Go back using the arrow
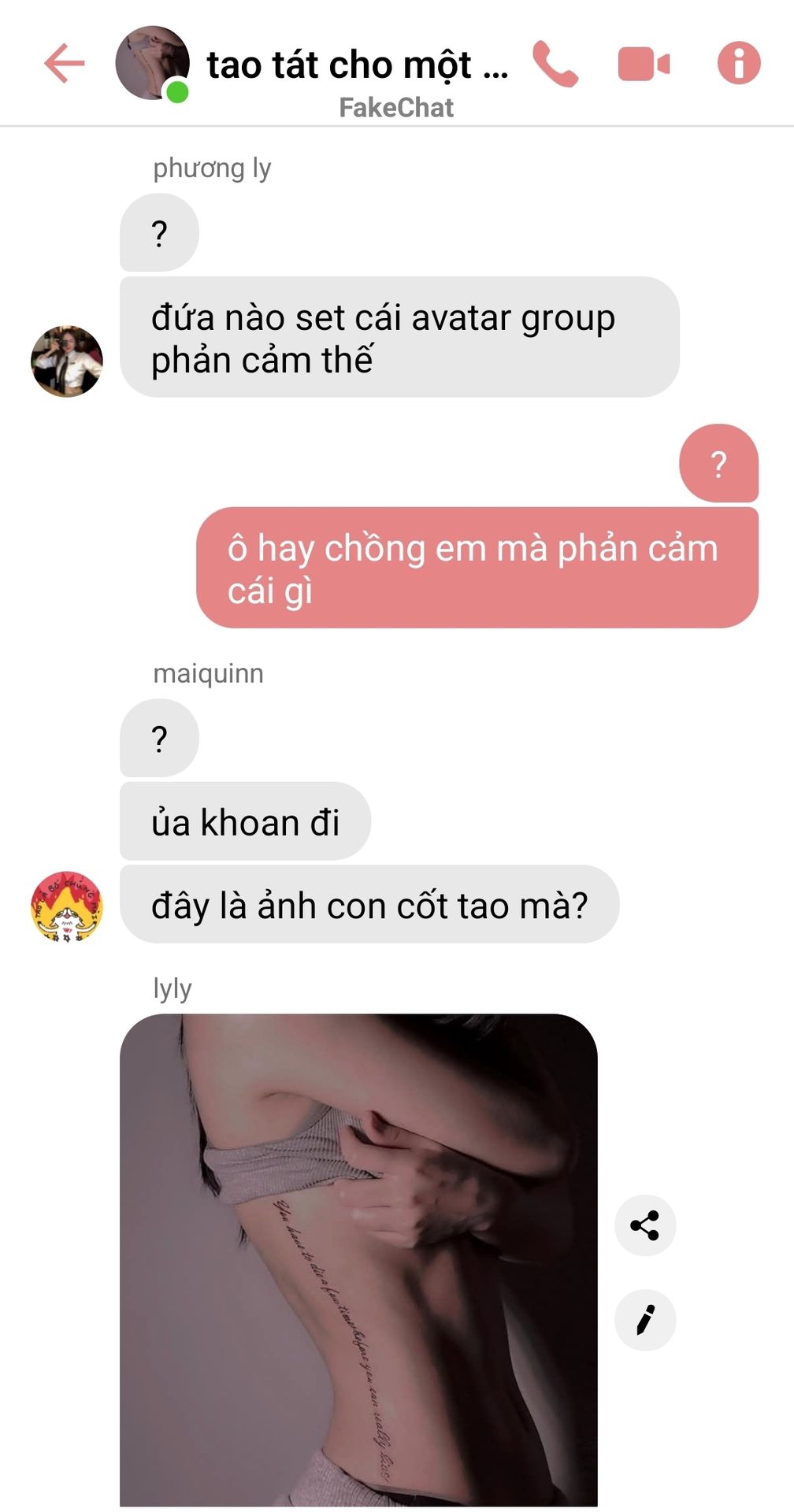Viewport: 794px width, 1512px height. click(x=65, y=63)
